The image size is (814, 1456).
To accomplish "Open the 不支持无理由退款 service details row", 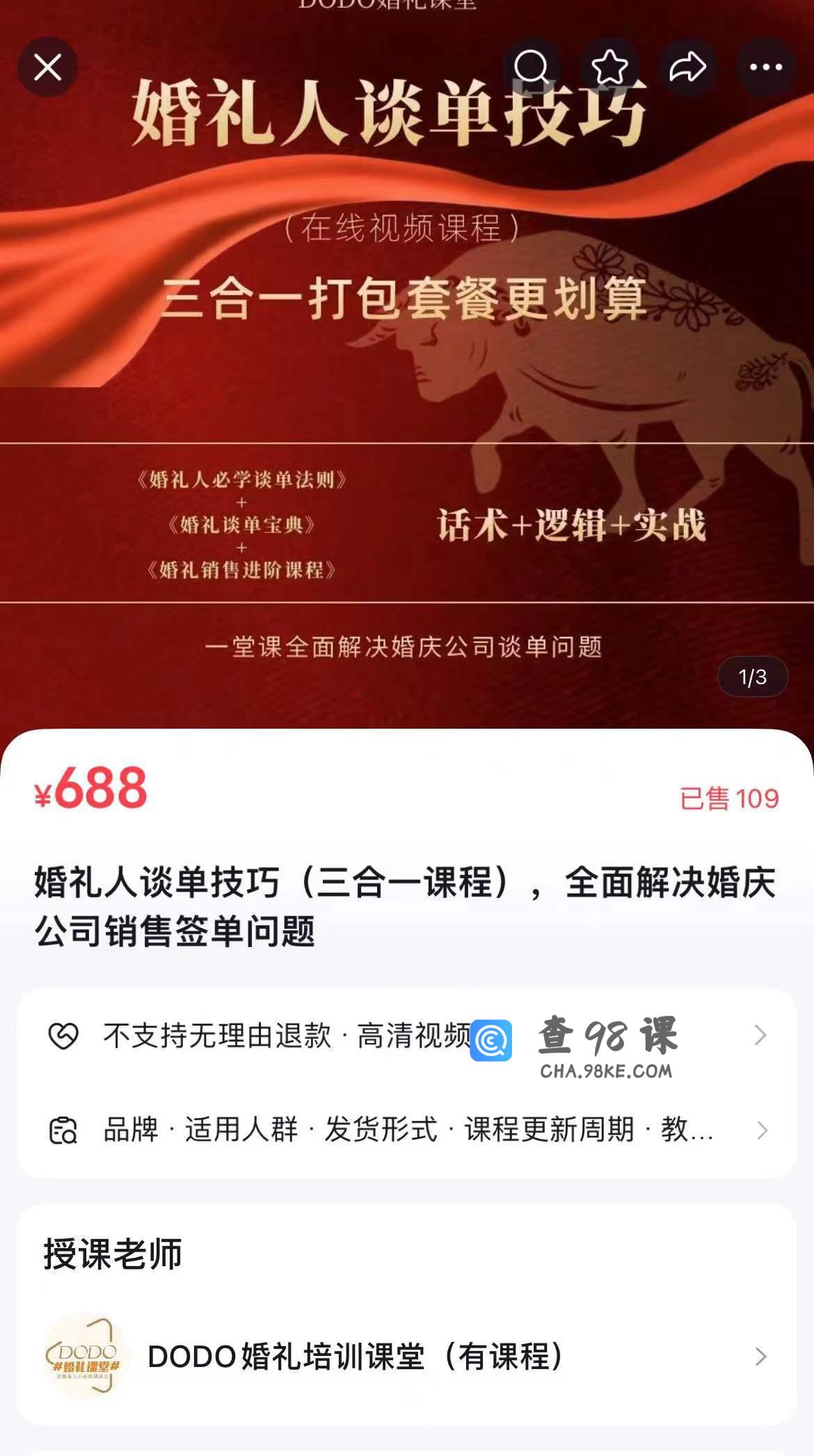I will coord(407,1036).
